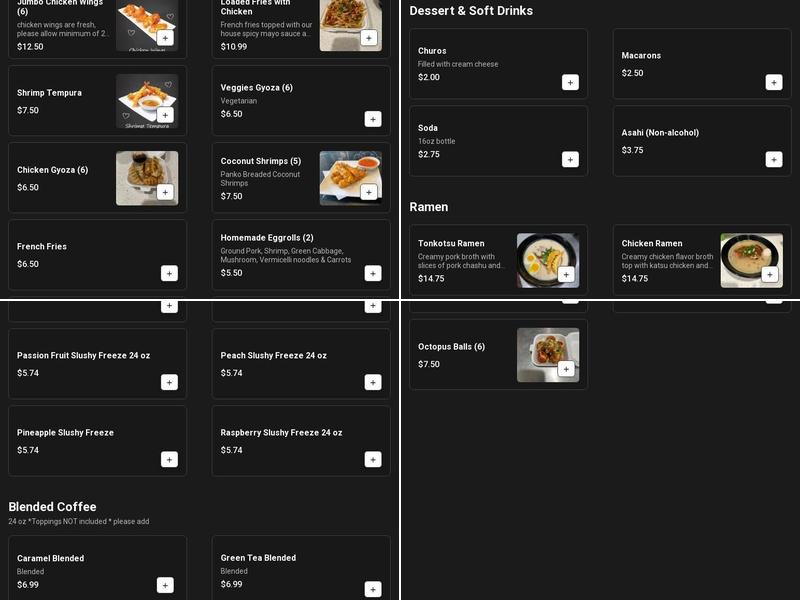
Task: Add Peach Slushy Freeze 24 oz
Action: pos(373,382)
